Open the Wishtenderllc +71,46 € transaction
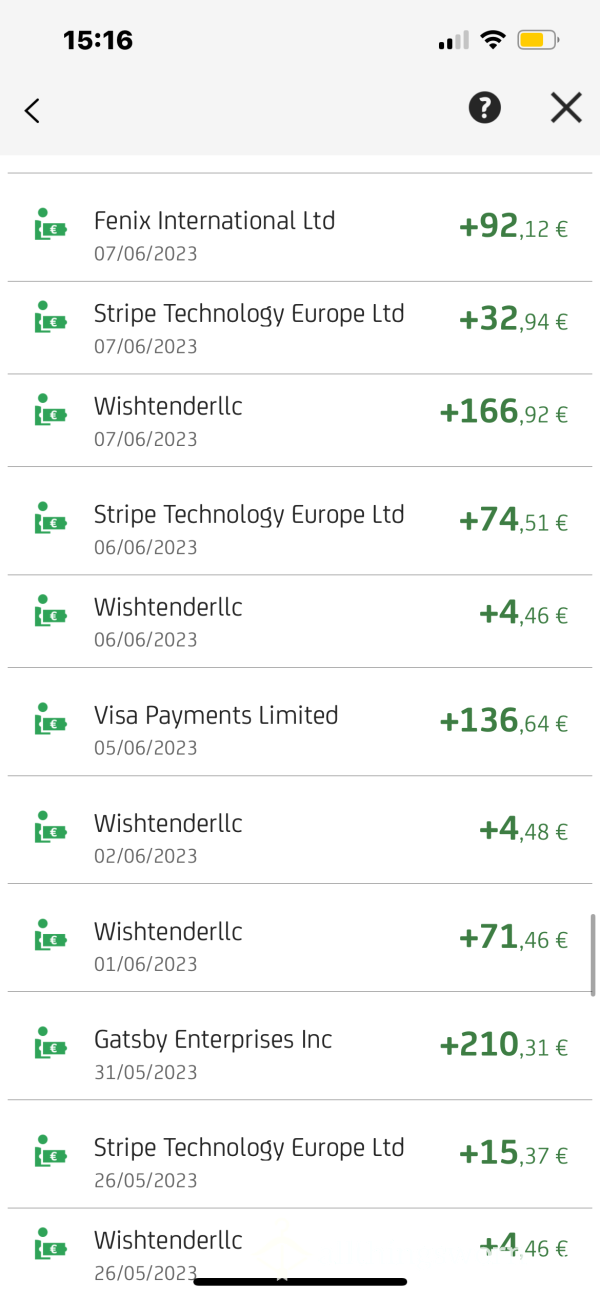This screenshot has height=1298, width=600. coord(300,938)
